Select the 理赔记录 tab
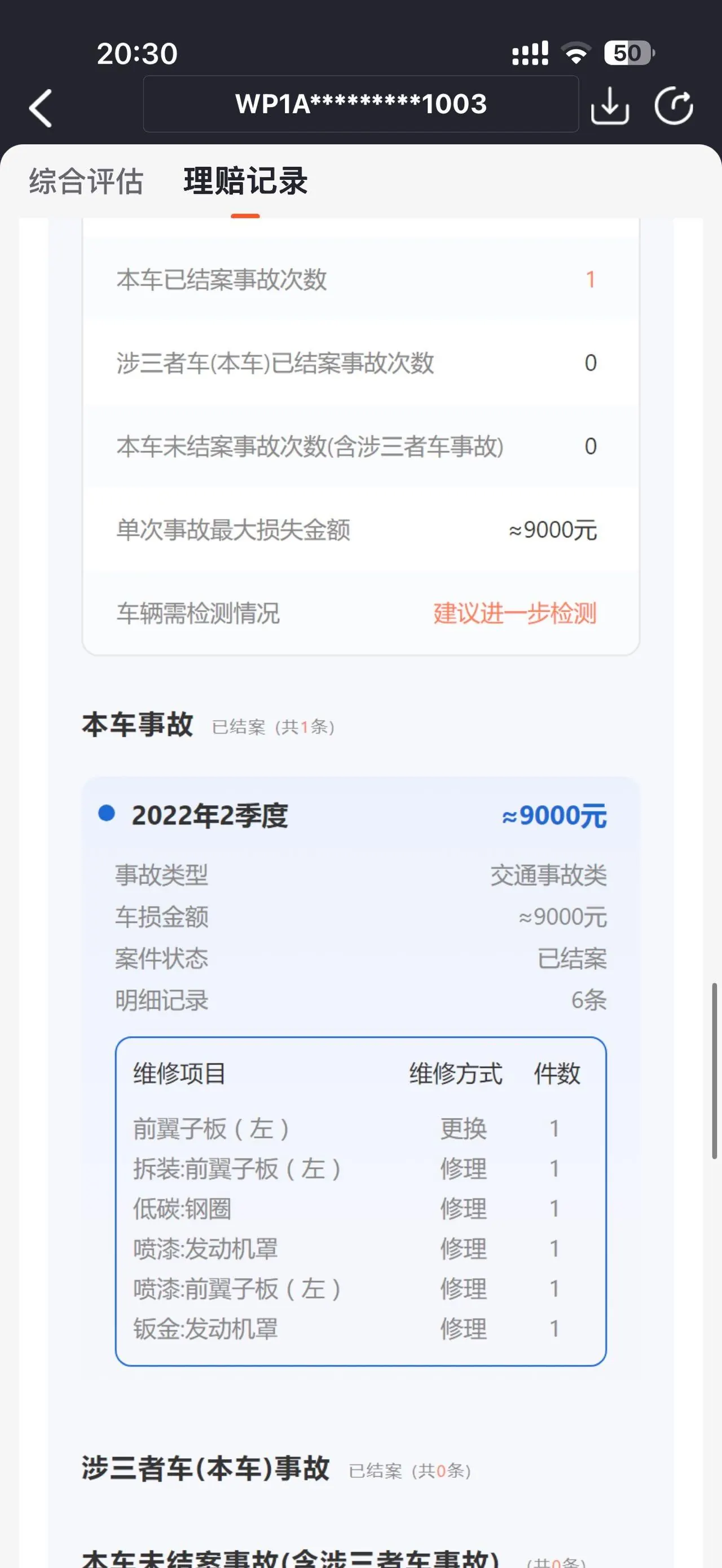 [245, 182]
